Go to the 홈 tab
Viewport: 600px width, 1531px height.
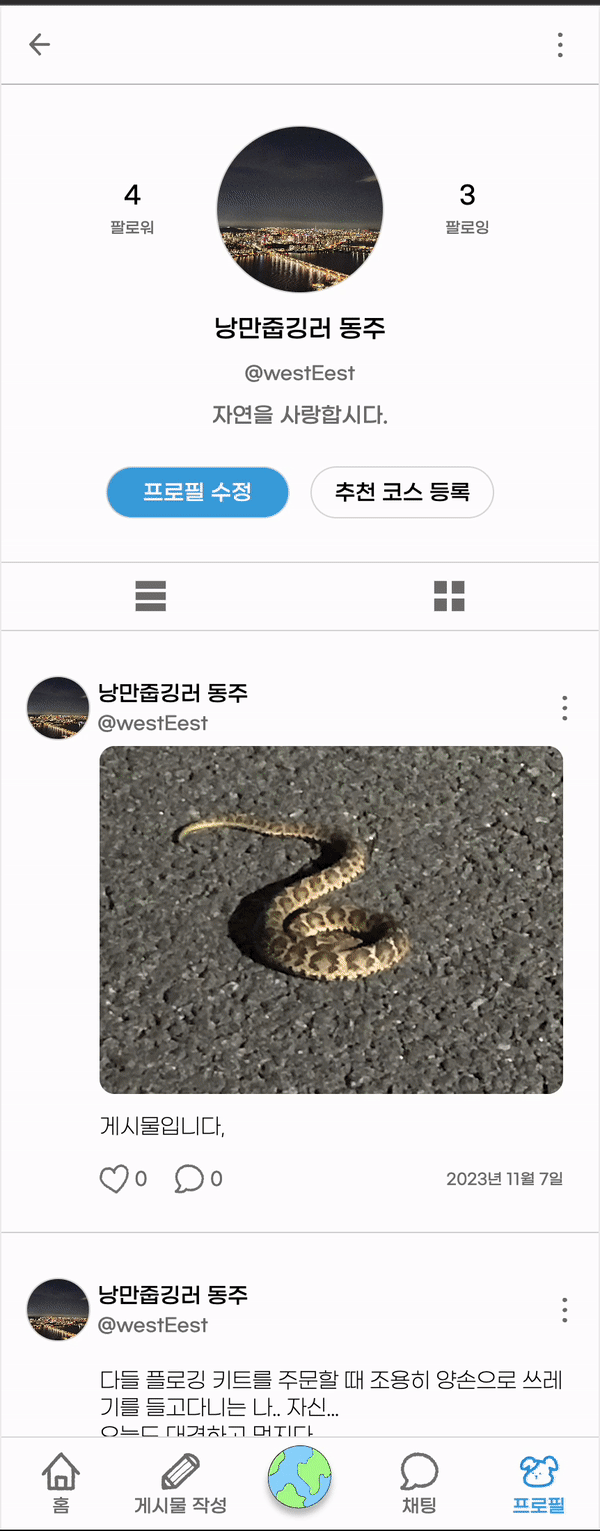pos(61,1484)
